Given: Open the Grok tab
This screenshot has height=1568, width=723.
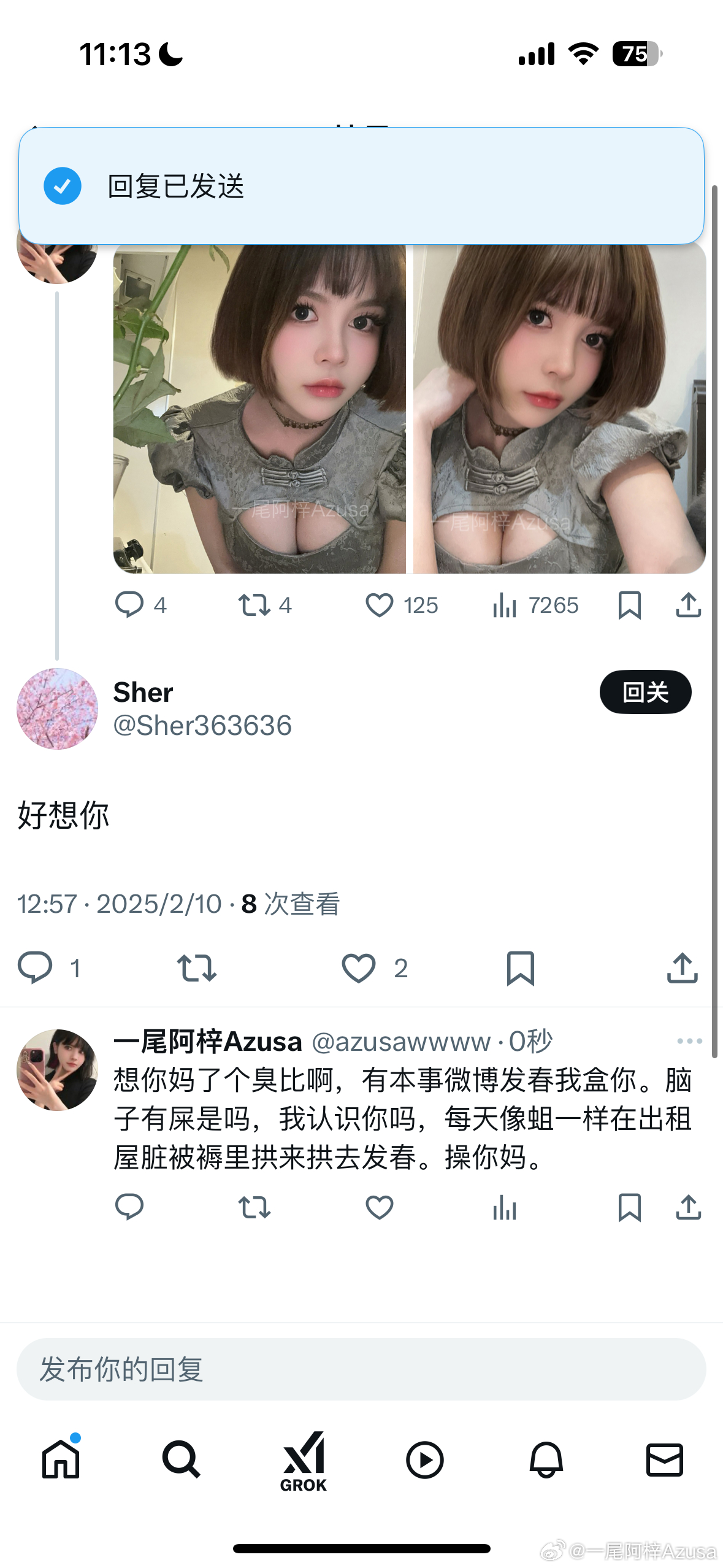Looking at the screenshot, I should 303,1461.
